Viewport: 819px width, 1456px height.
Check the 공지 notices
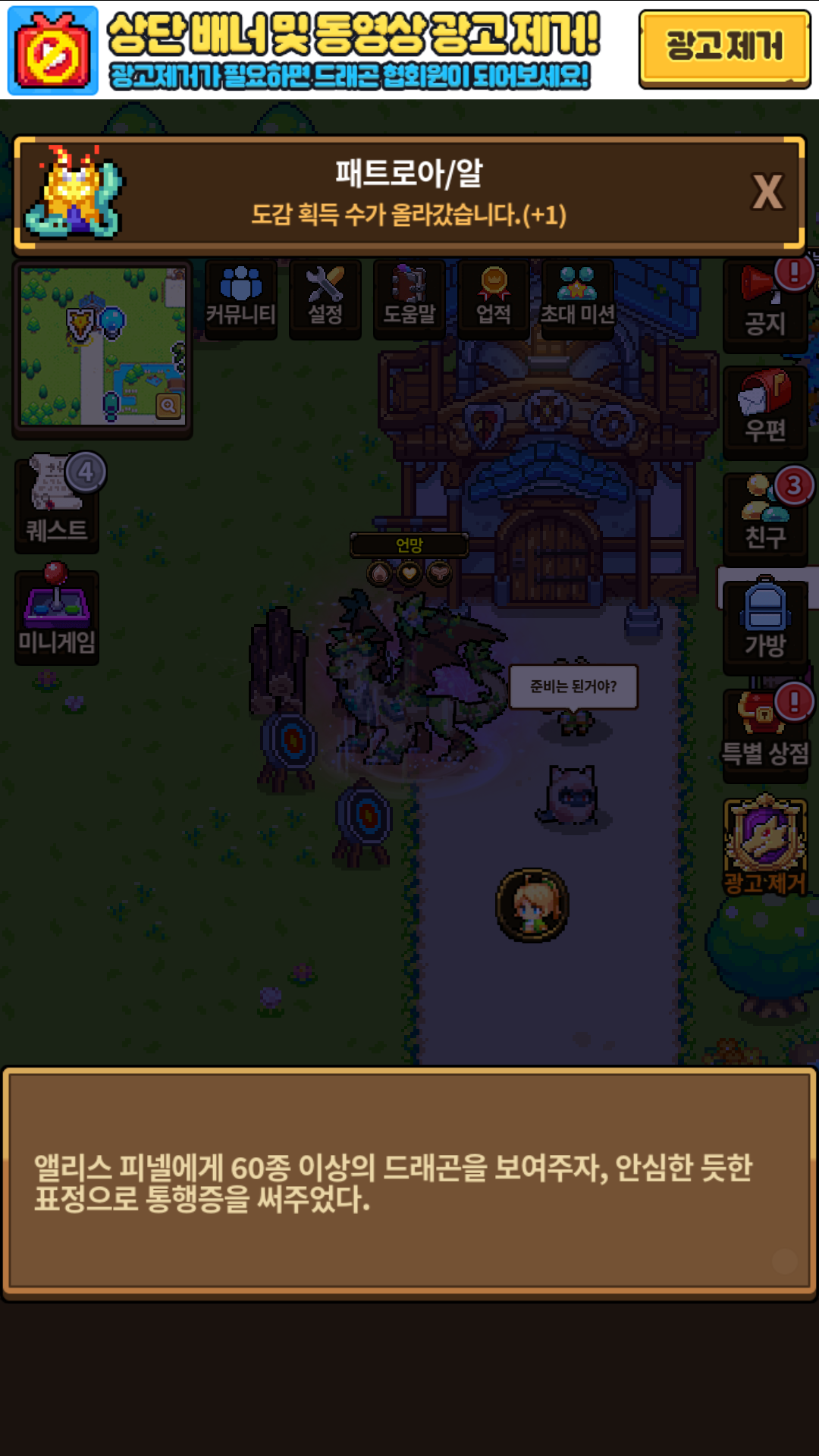[764, 303]
